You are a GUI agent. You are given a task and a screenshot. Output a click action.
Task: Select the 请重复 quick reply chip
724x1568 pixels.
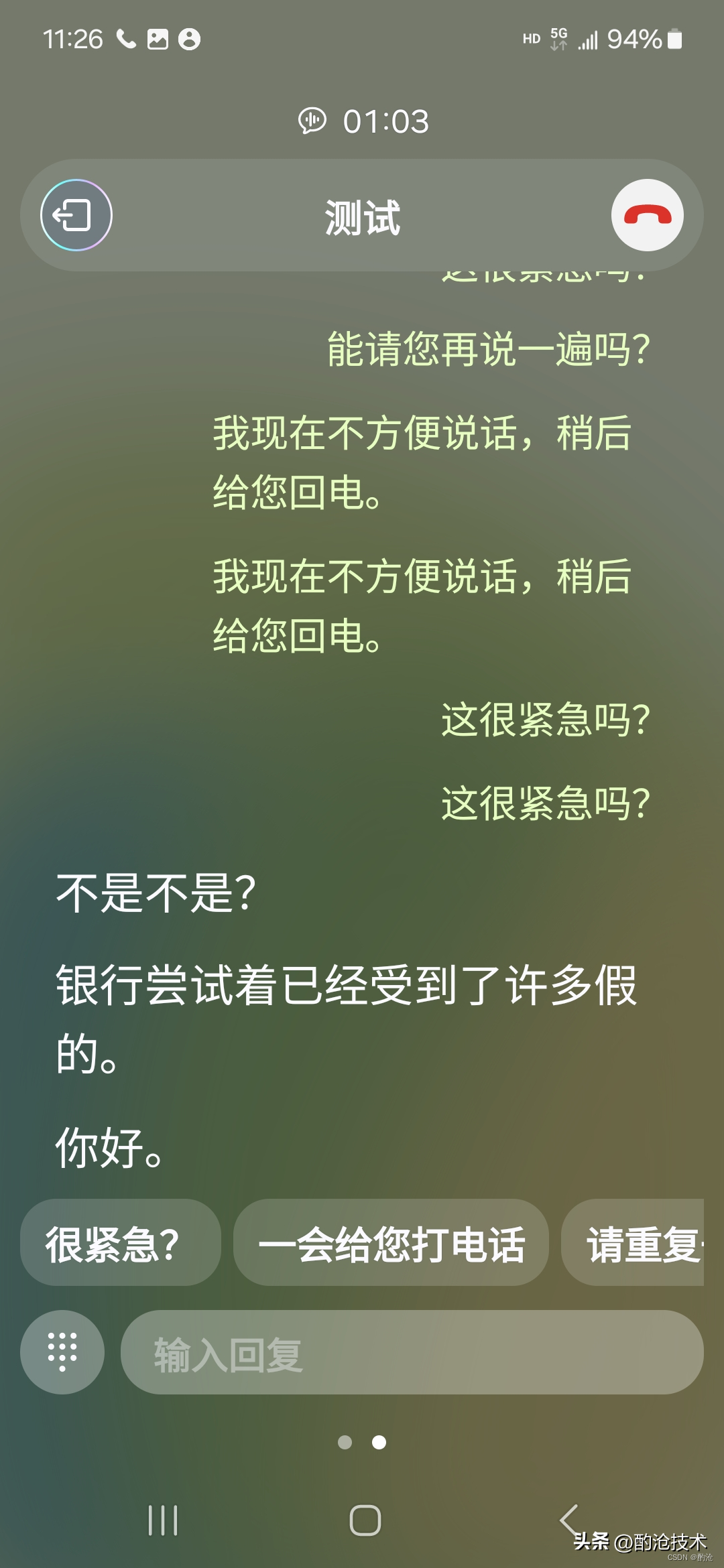point(633,1242)
